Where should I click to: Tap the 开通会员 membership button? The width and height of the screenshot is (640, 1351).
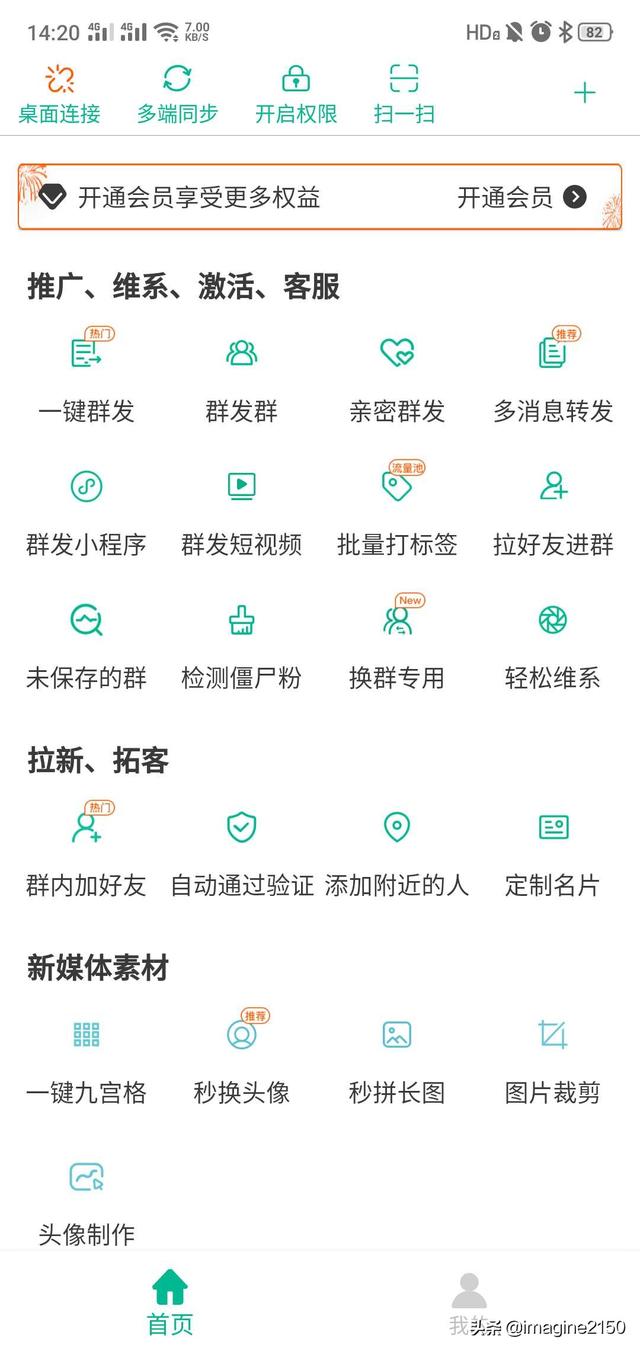coord(521,197)
